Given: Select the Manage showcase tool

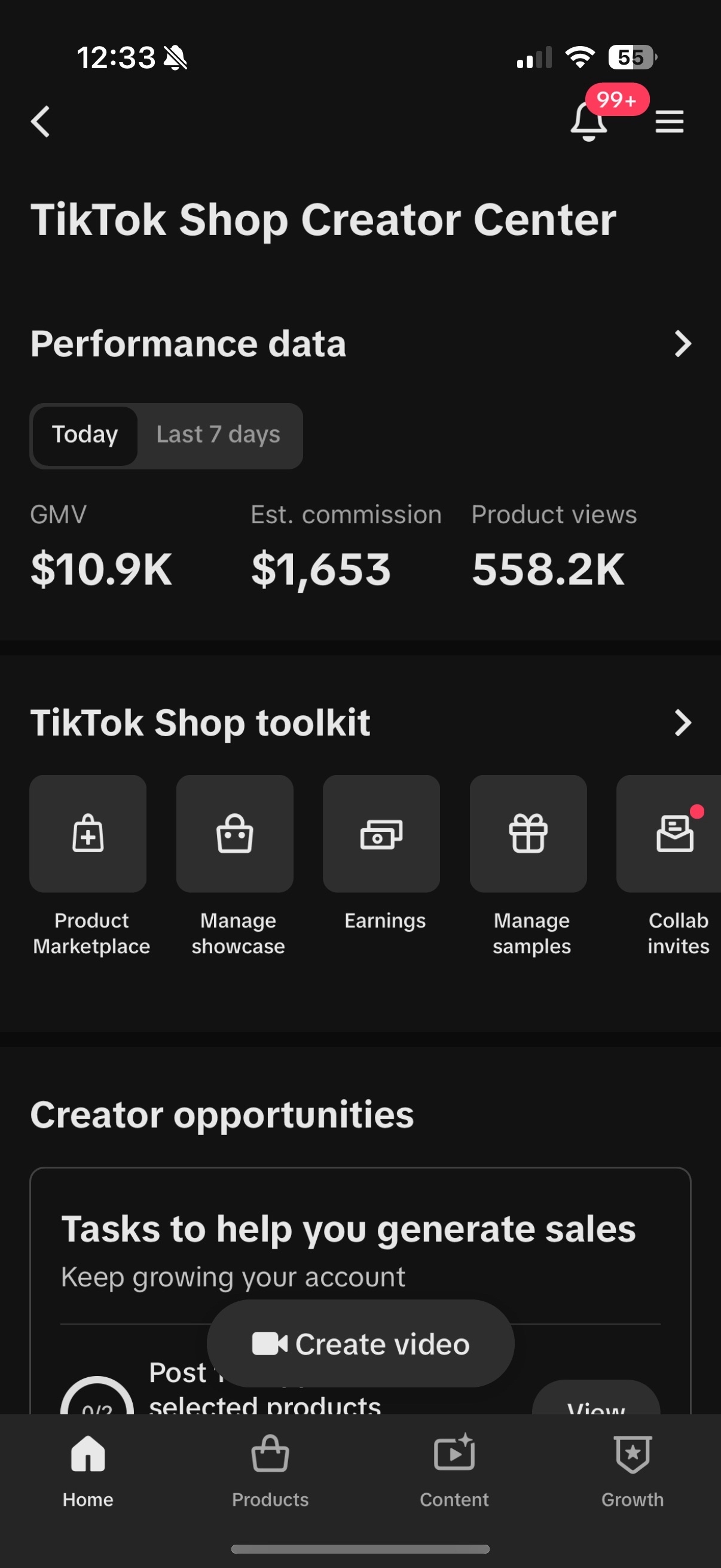Looking at the screenshot, I should 234,834.
